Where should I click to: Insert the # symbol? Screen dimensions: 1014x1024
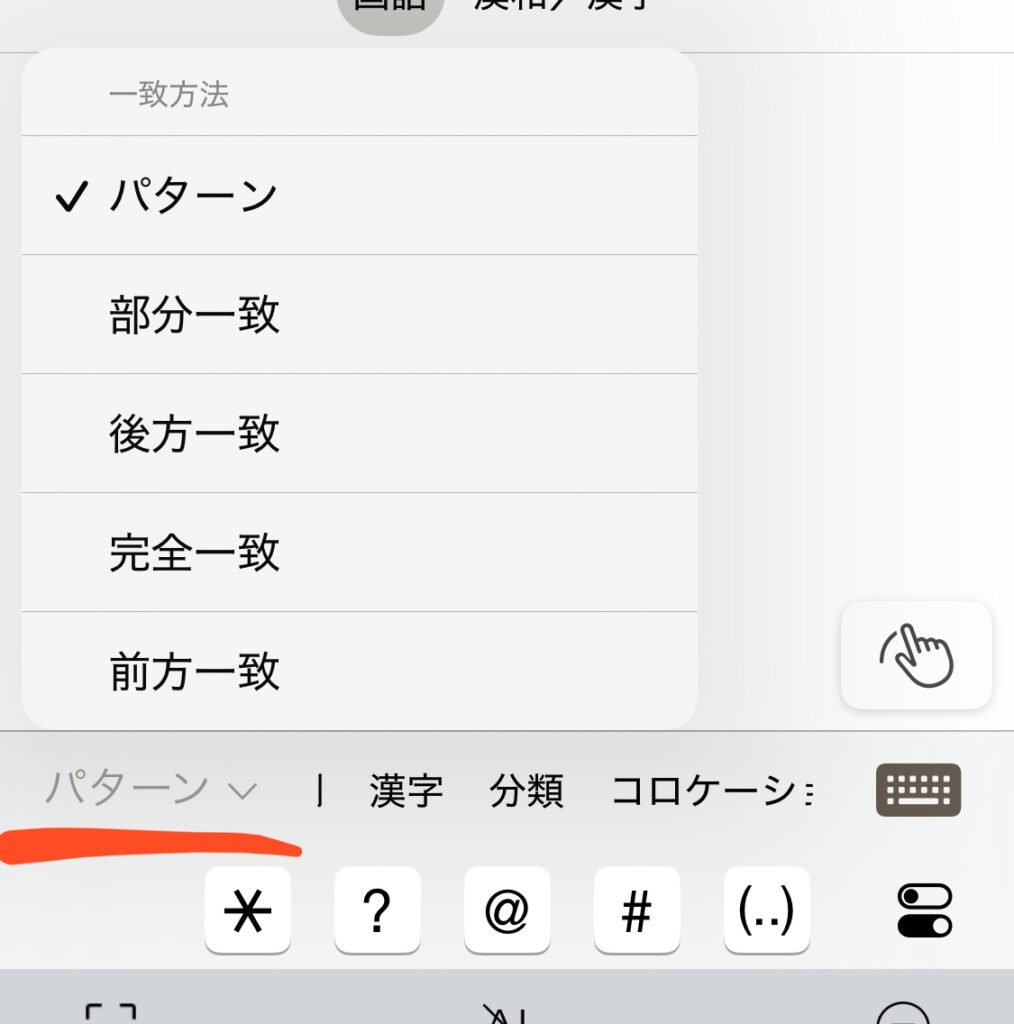(x=636, y=910)
